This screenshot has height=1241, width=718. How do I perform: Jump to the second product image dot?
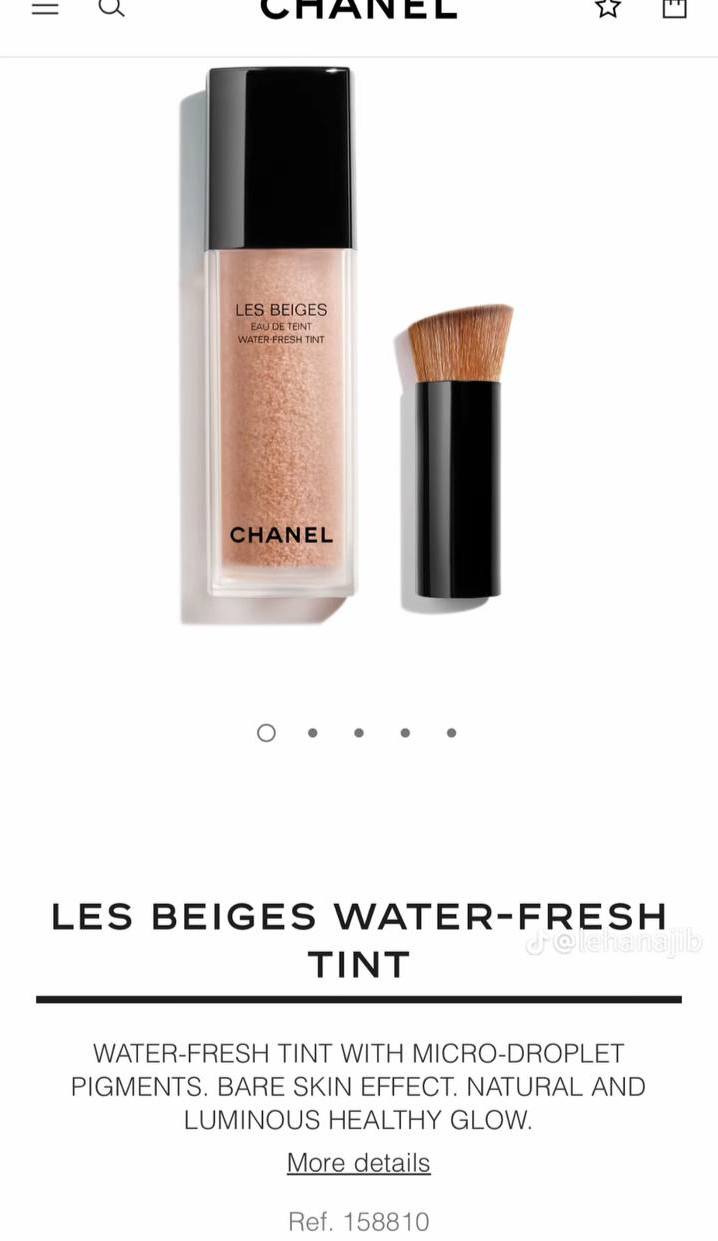(x=313, y=733)
